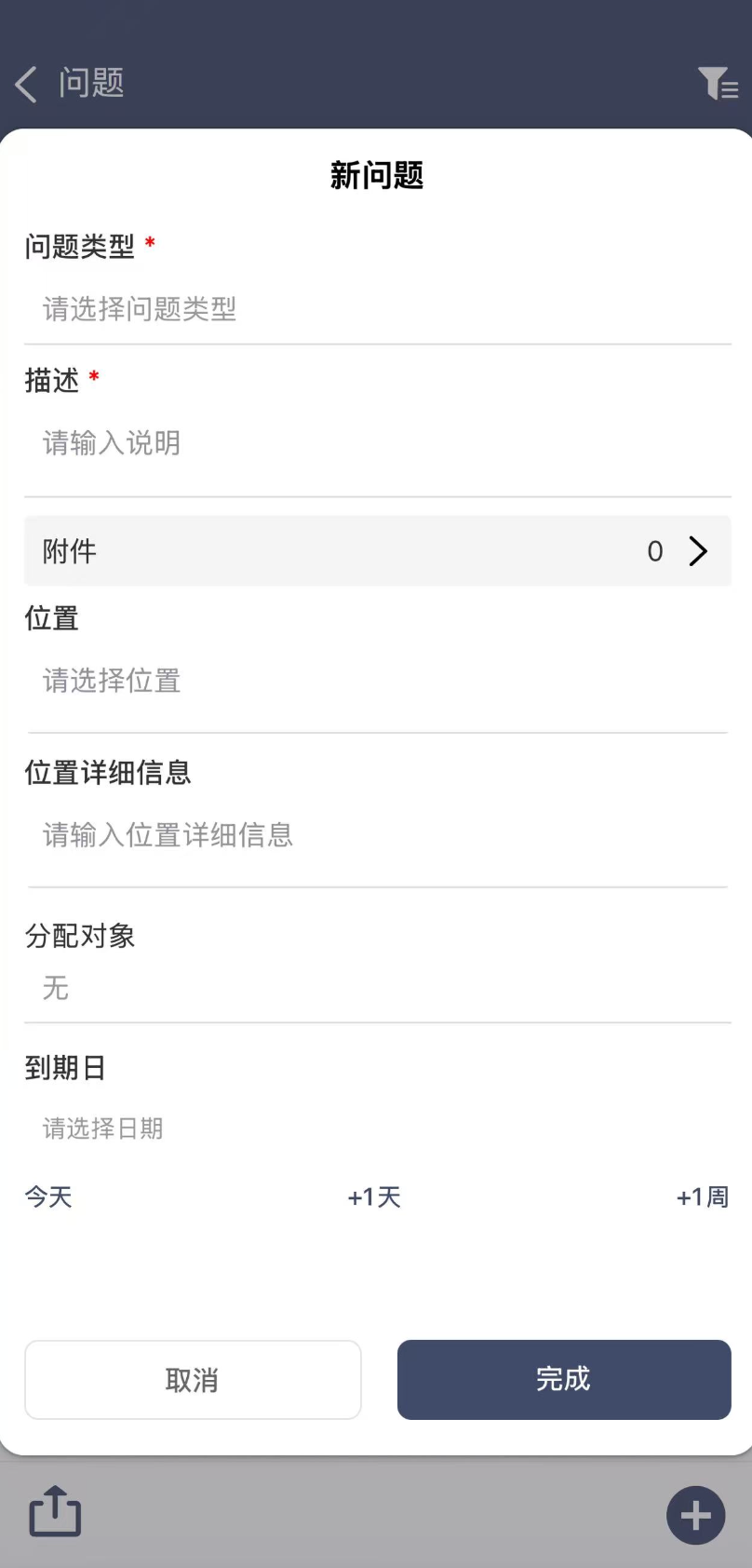
Task: Choose the +1天 due date shortcut
Action: [x=374, y=1196]
